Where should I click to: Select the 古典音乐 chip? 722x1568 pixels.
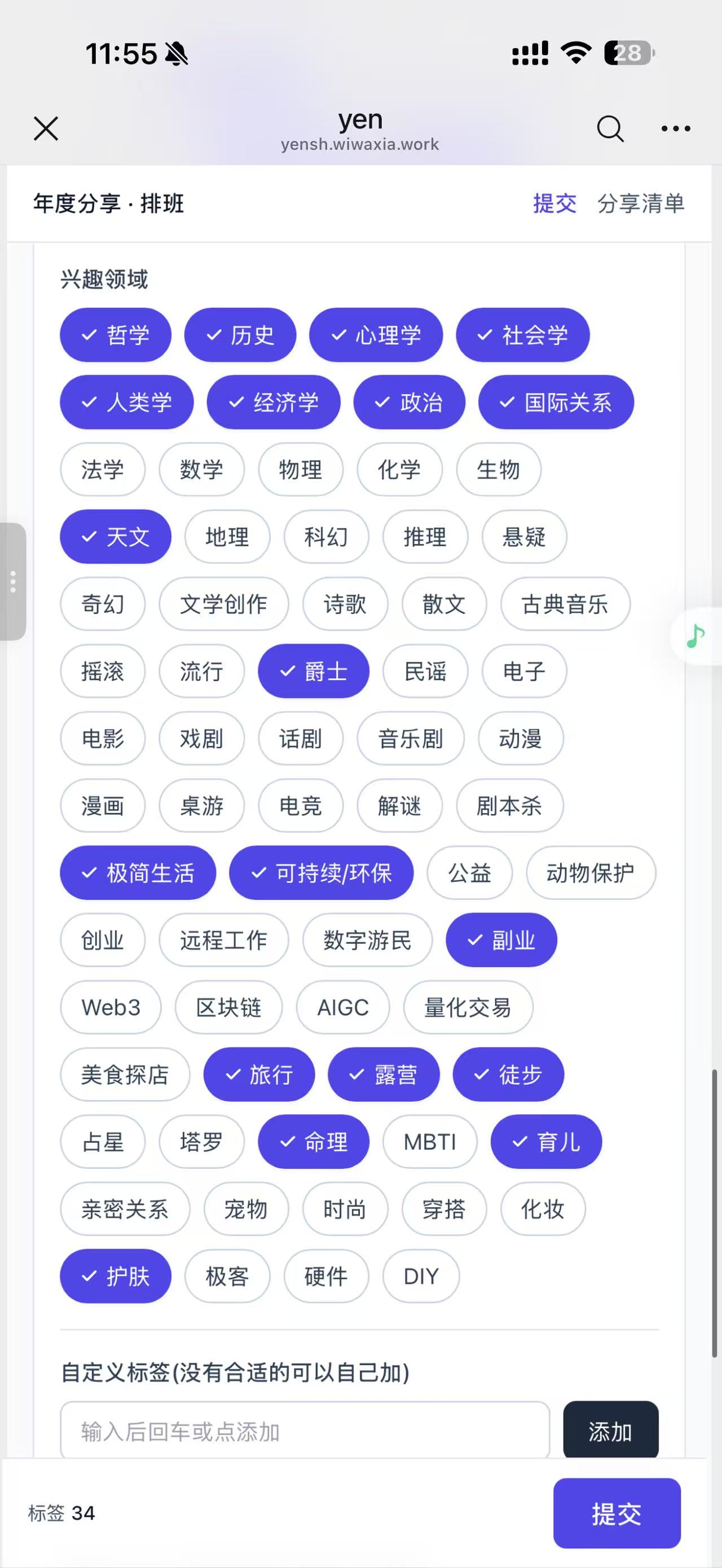(565, 604)
